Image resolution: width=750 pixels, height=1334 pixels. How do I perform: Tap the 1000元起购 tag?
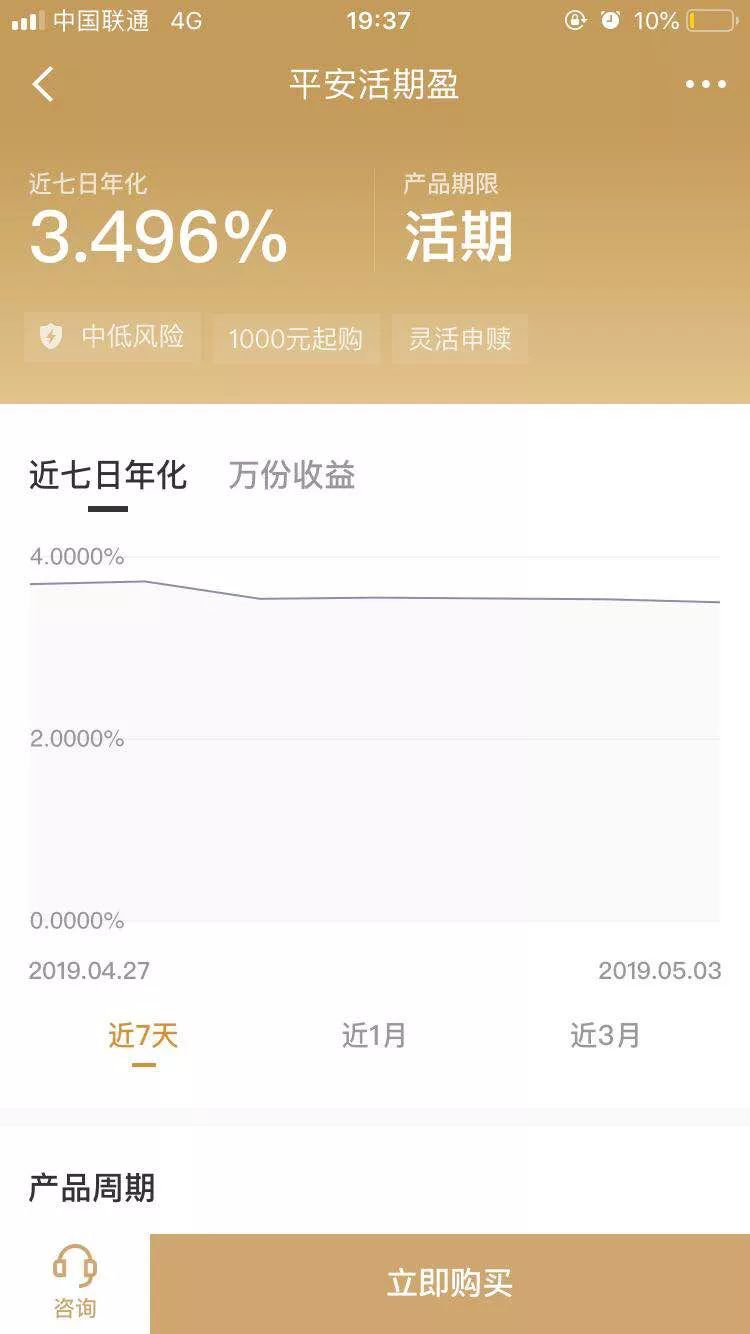[295, 339]
